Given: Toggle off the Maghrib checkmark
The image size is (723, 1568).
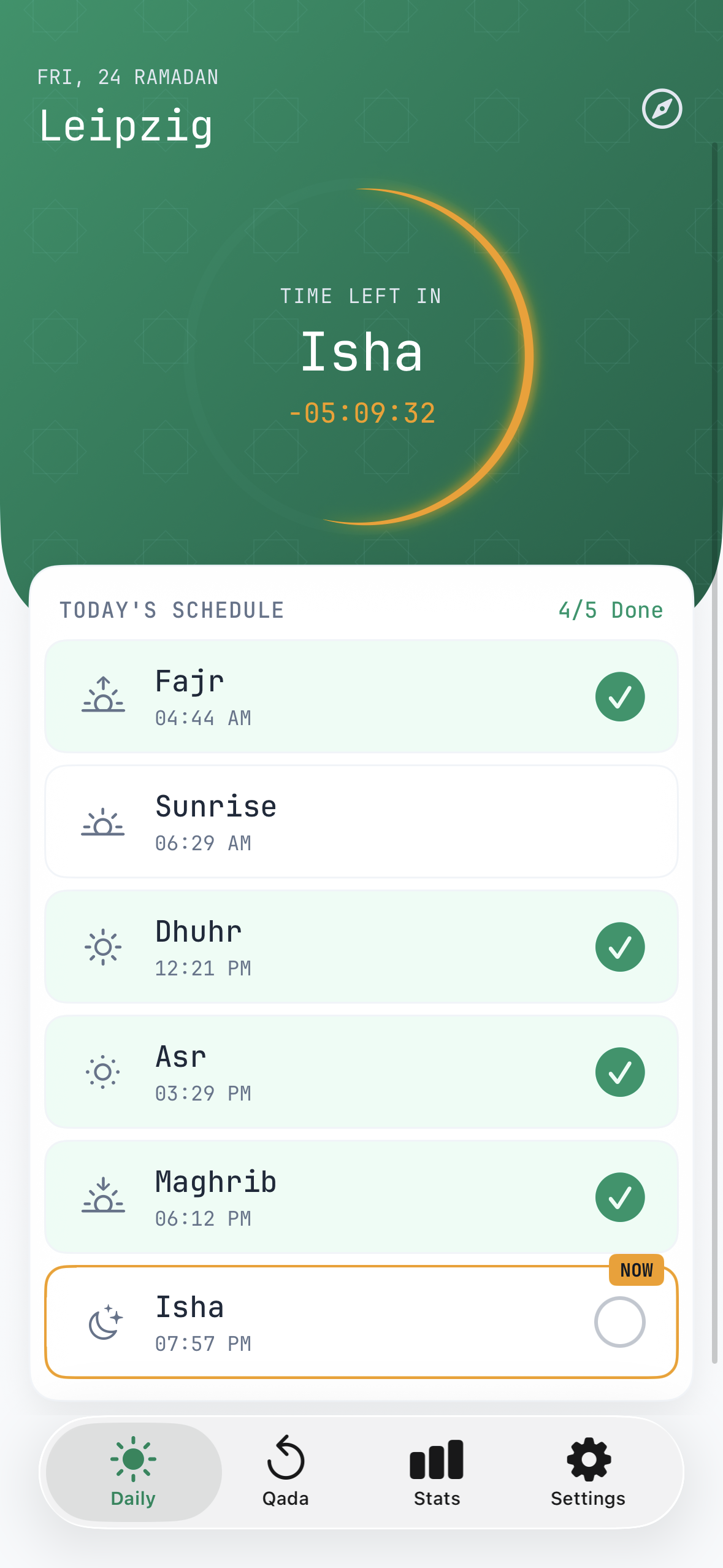Looking at the screenshot, I should (620, 1197).
